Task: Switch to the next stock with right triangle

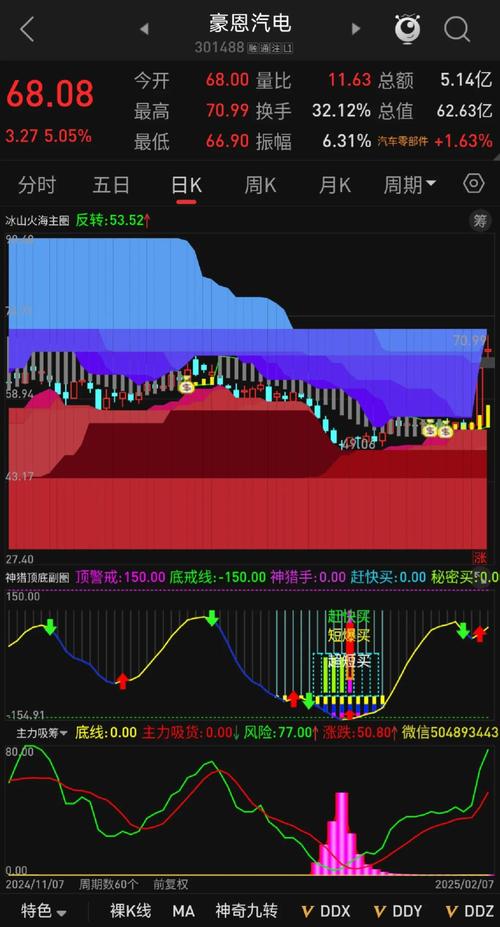Action: (355, 29)
